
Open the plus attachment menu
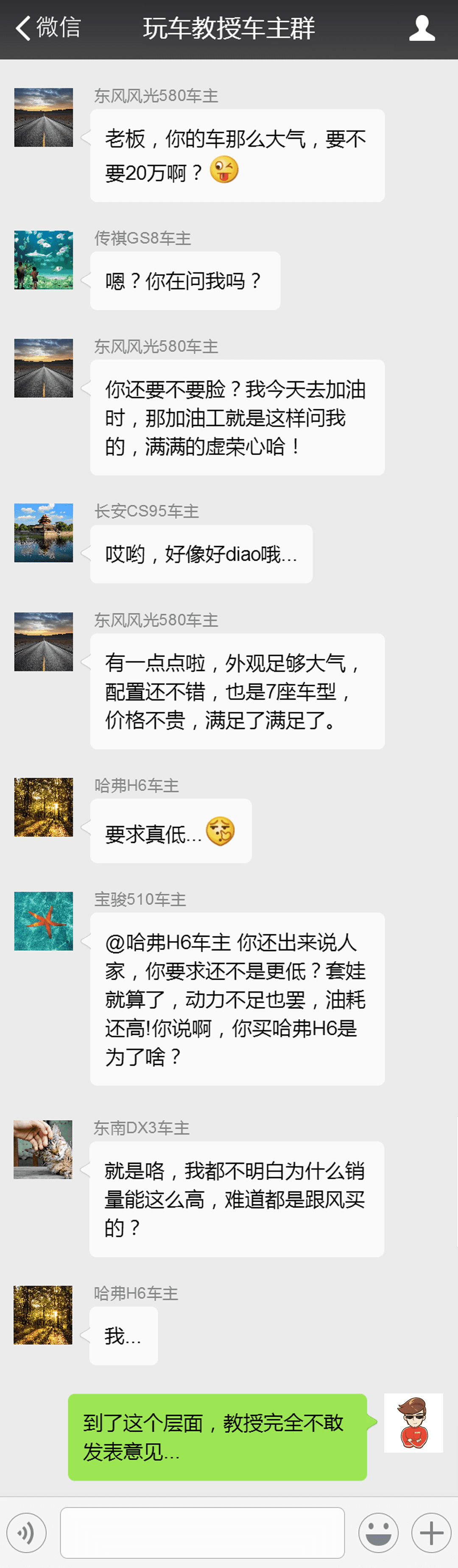click(x=431, y=1533)
